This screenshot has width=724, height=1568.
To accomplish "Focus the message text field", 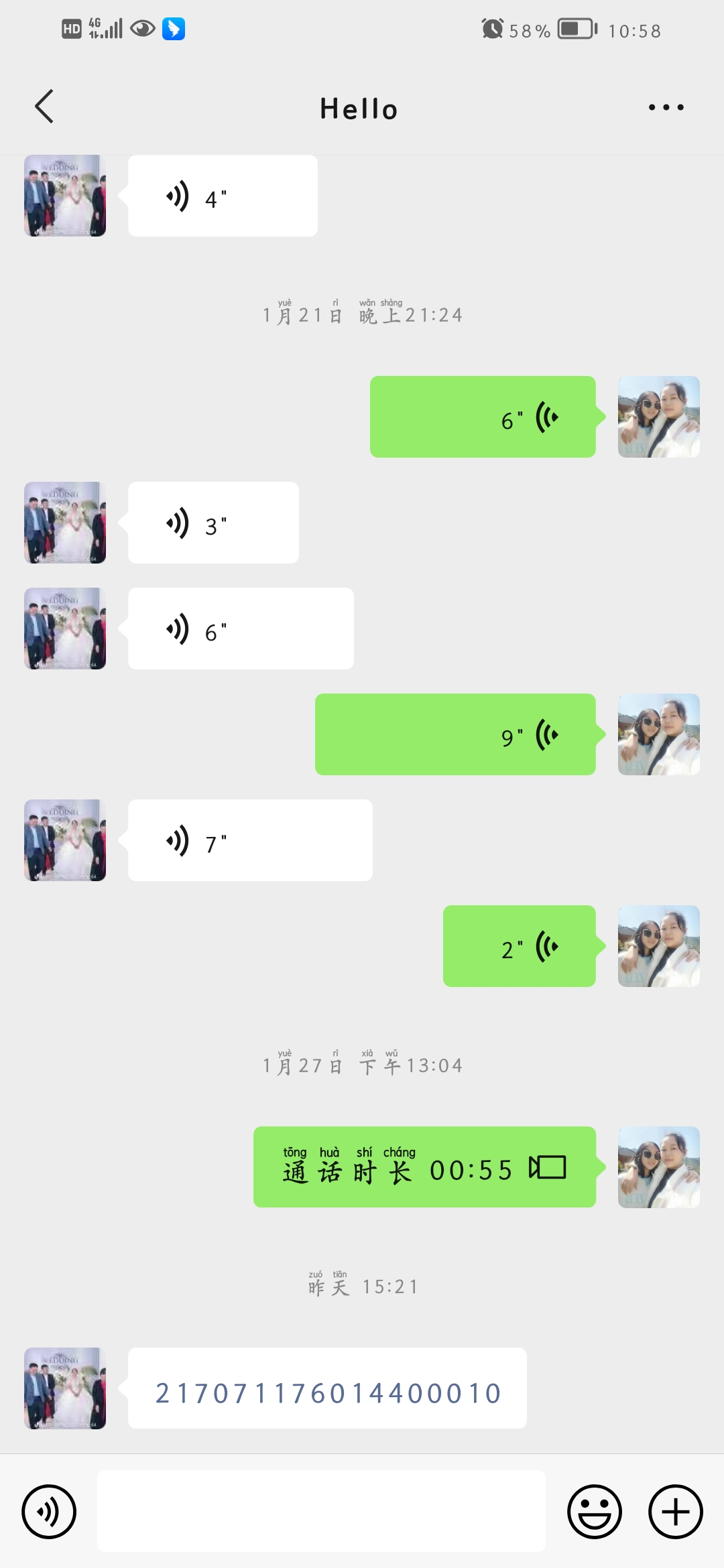I will point(321,1512).
